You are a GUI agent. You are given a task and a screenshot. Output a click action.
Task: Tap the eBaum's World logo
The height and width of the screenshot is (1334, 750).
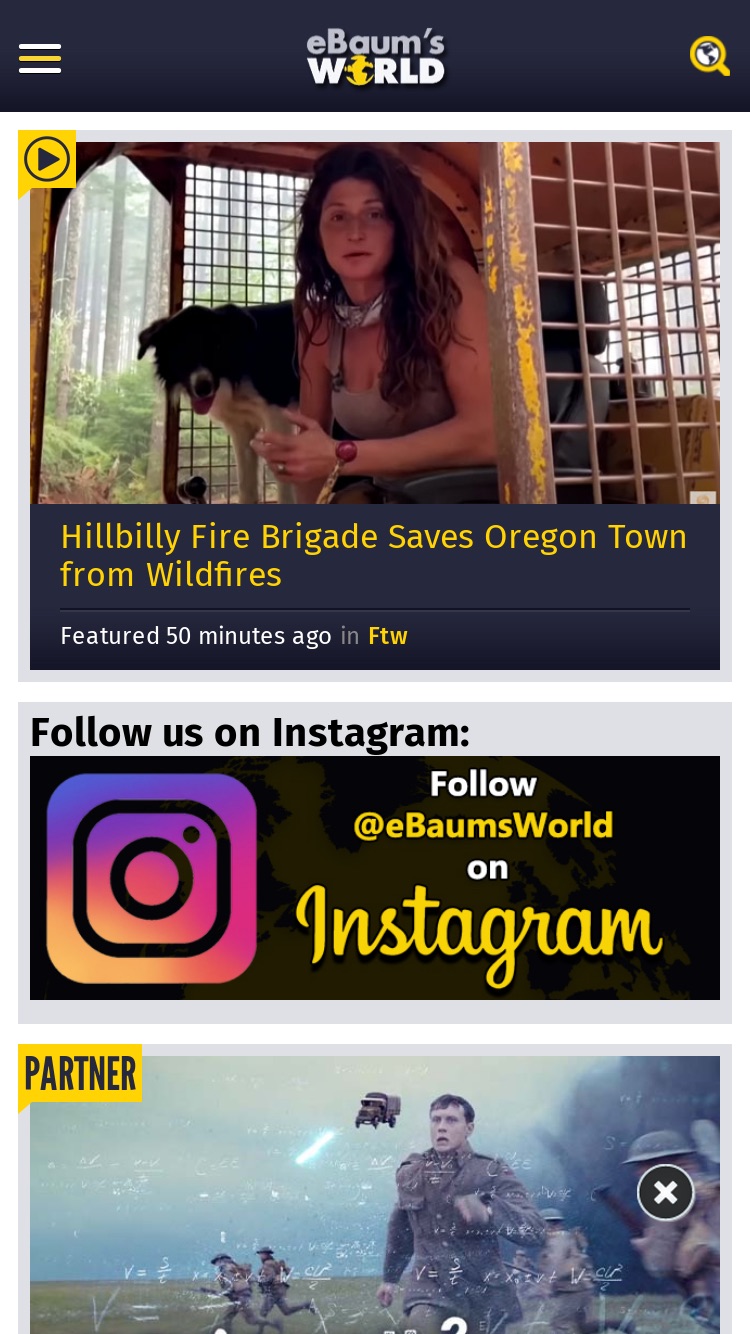(x=376, y=57)
